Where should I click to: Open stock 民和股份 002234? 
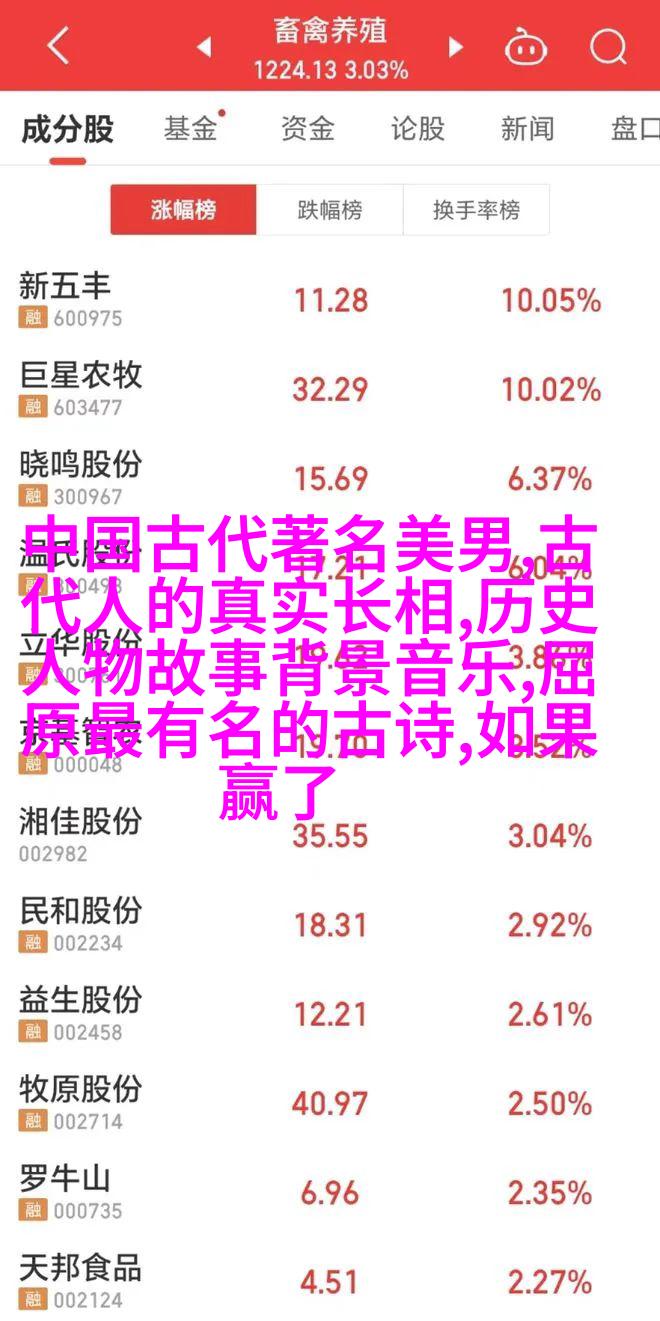330,924
